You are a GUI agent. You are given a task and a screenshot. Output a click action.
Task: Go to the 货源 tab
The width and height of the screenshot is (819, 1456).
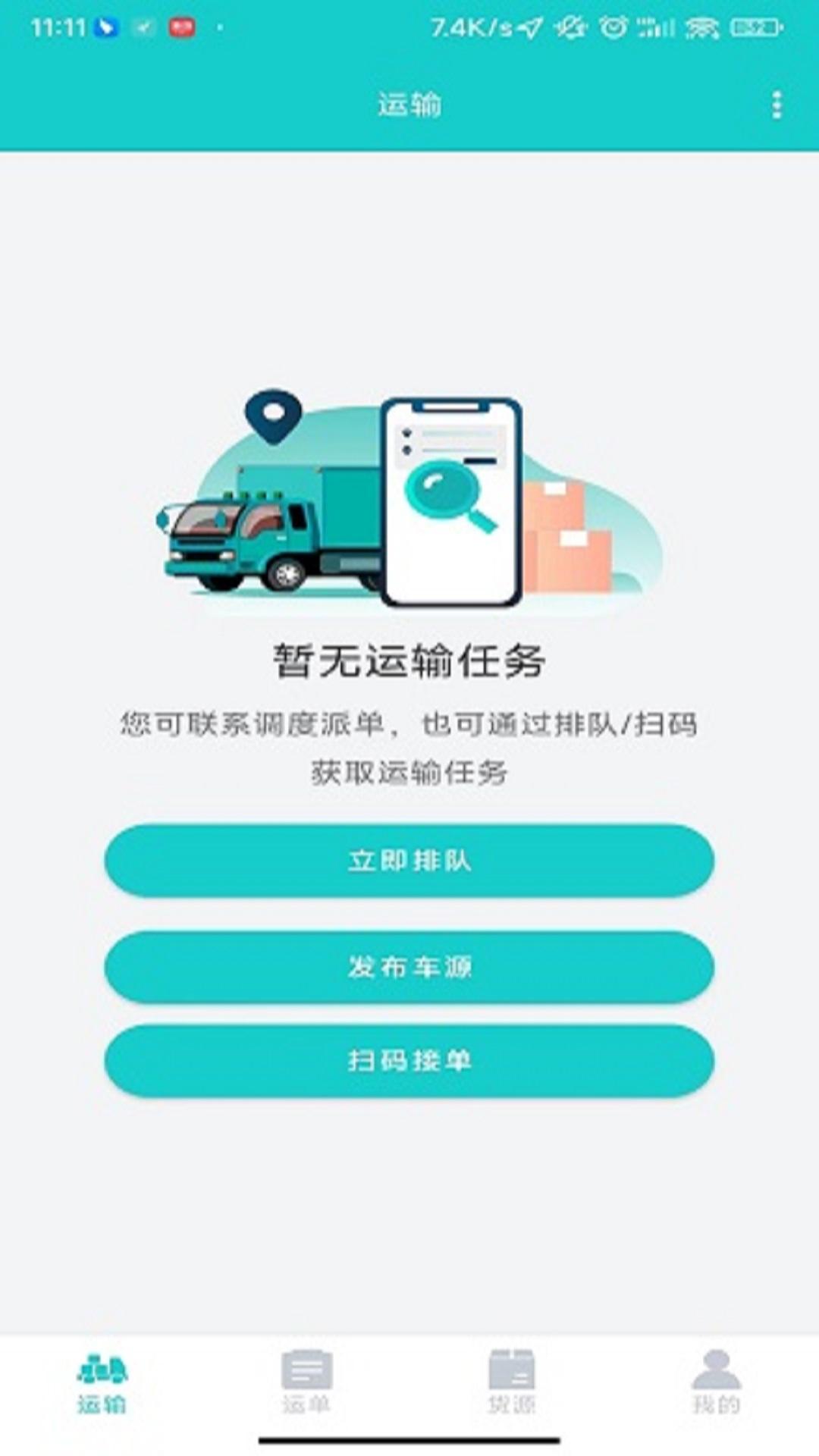pos(512,1383)
